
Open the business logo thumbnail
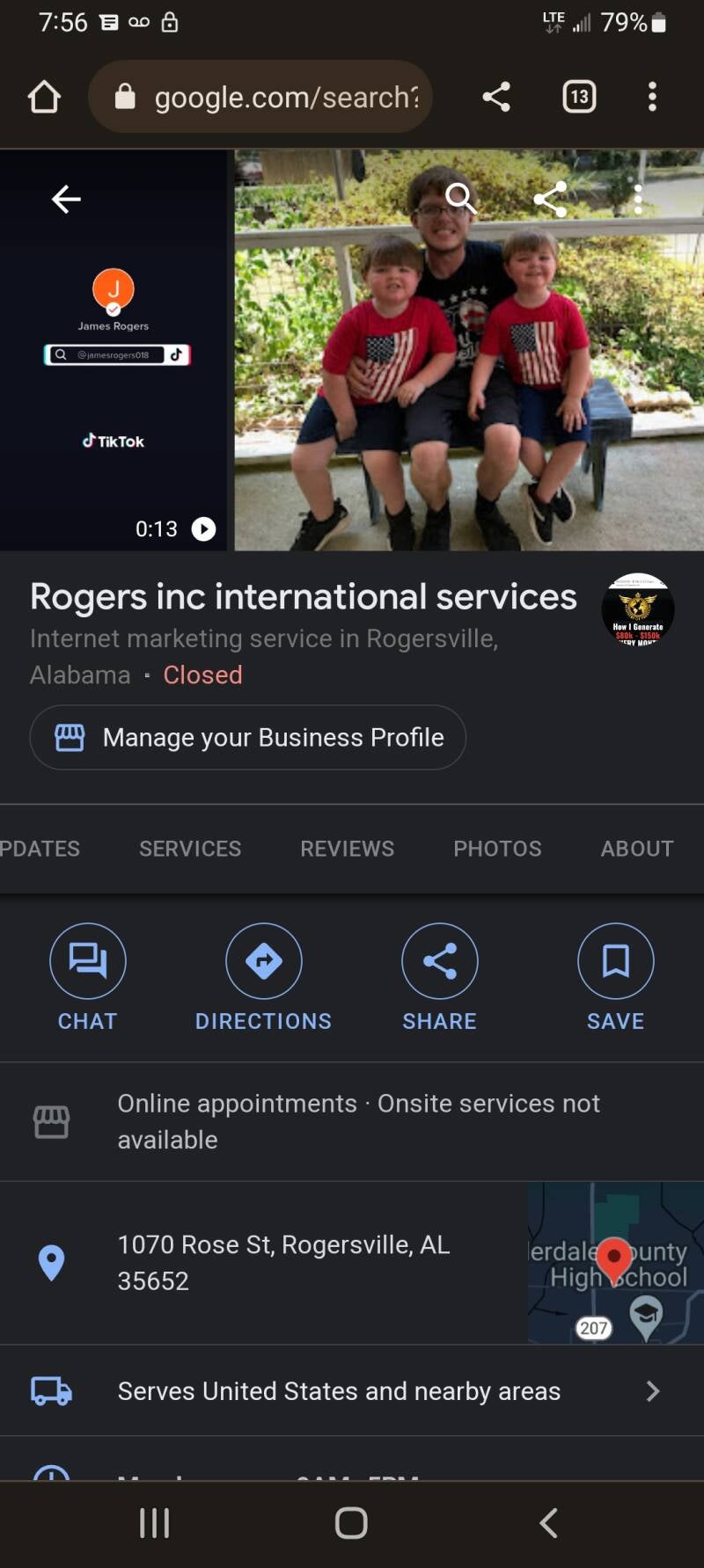click(638, 609)
